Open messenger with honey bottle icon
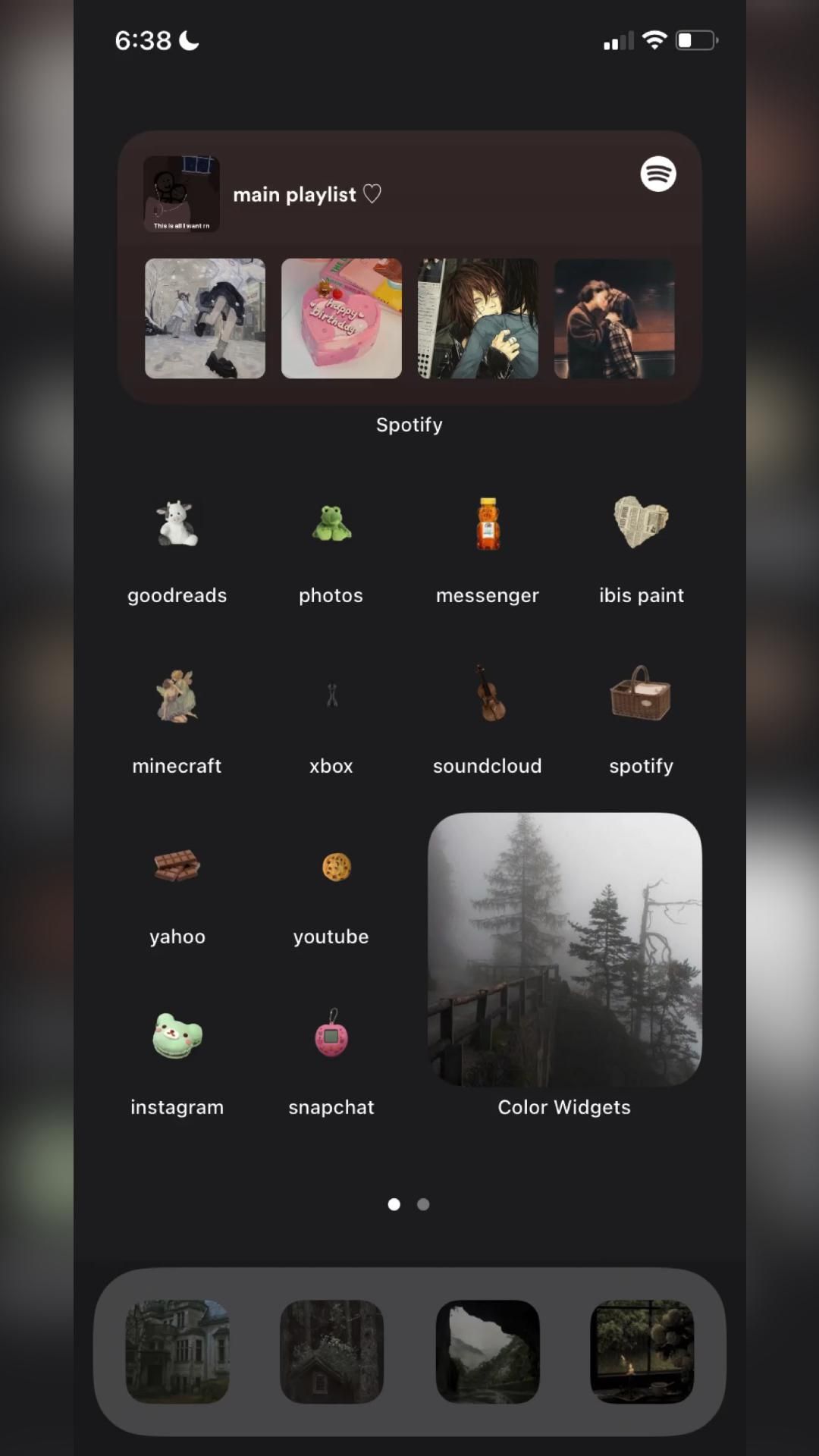Image resolution: width=819 pixels, height=1456 pixels. pos(488,525)
